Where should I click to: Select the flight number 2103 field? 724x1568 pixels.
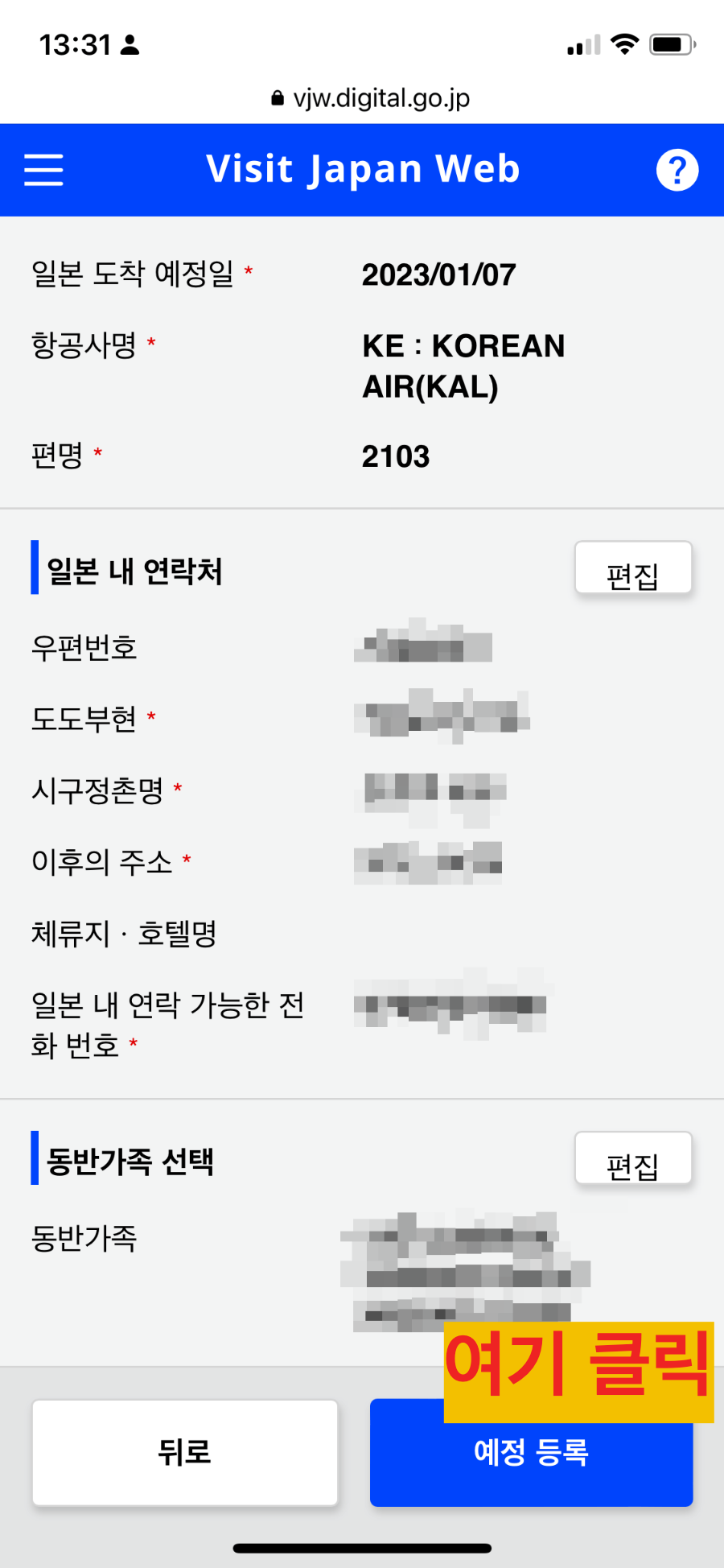[397, 456]
